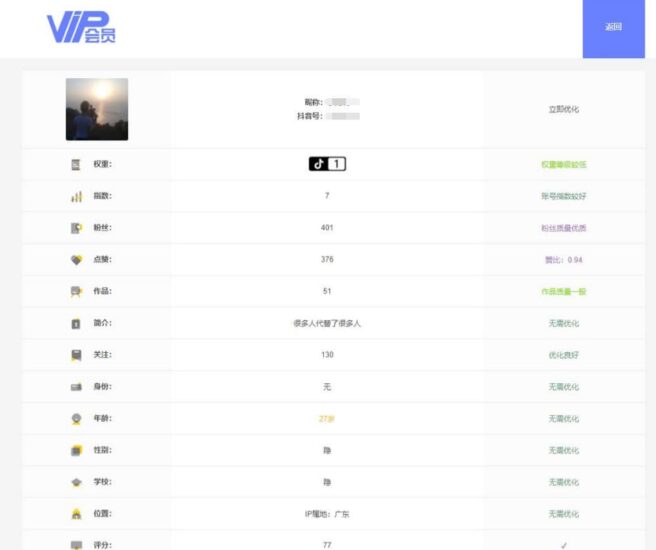
Task: Tap 立即优化 to optimize account
Action: (563, 109)
